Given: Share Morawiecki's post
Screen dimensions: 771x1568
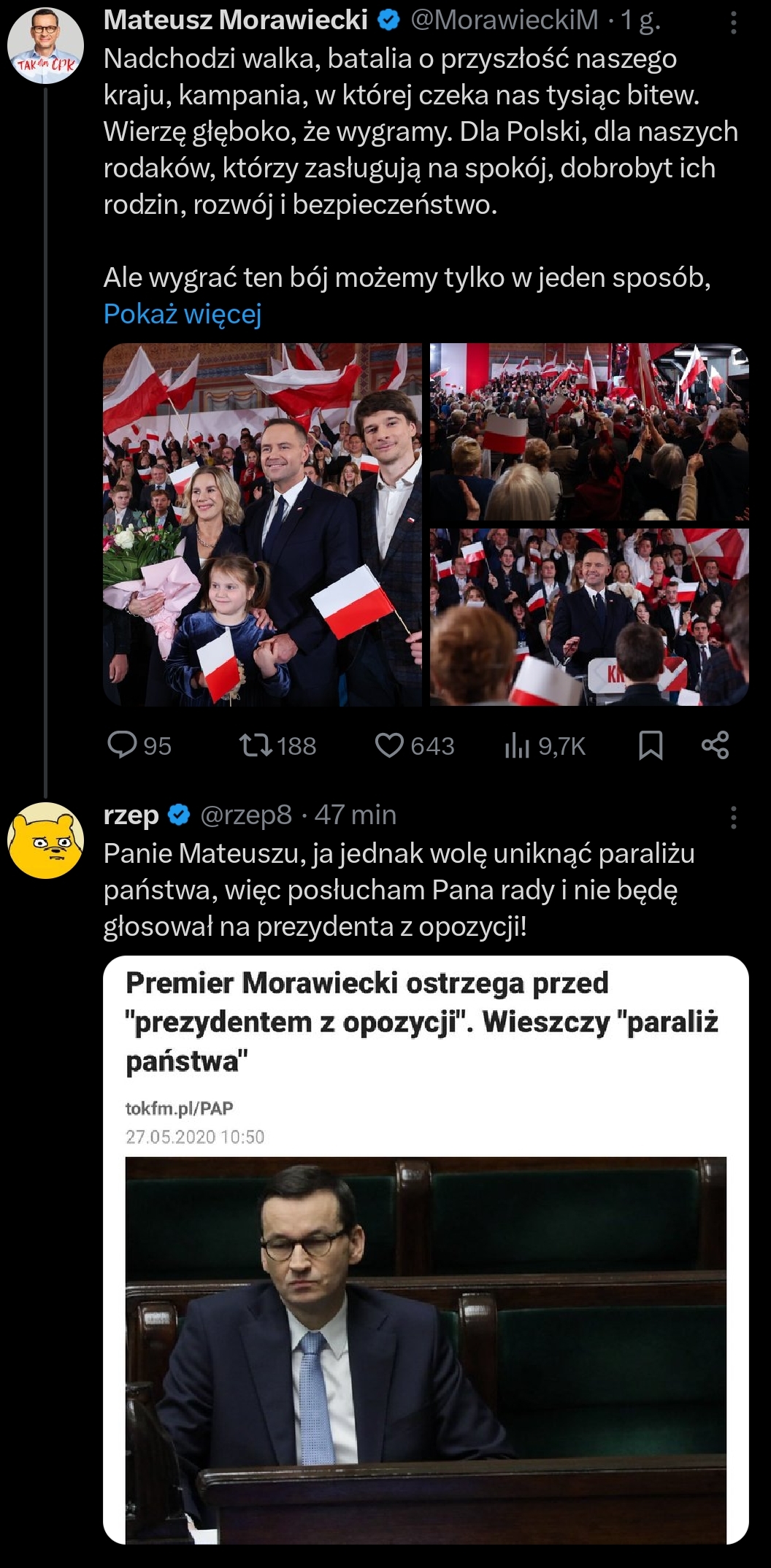Looking at the screenshot, I should pos(715,745).
